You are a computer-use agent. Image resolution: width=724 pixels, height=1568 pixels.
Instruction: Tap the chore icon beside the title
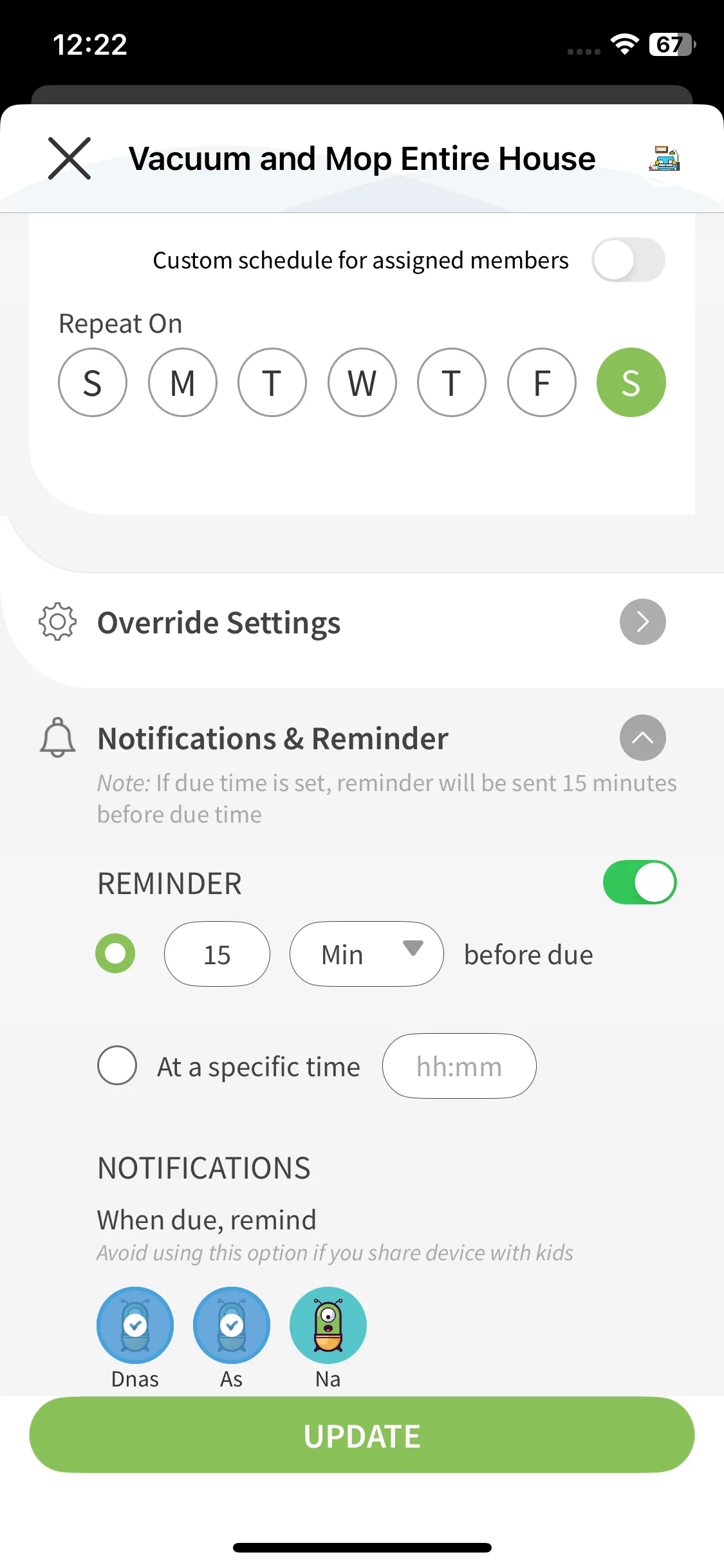click(x=664, y=158)
